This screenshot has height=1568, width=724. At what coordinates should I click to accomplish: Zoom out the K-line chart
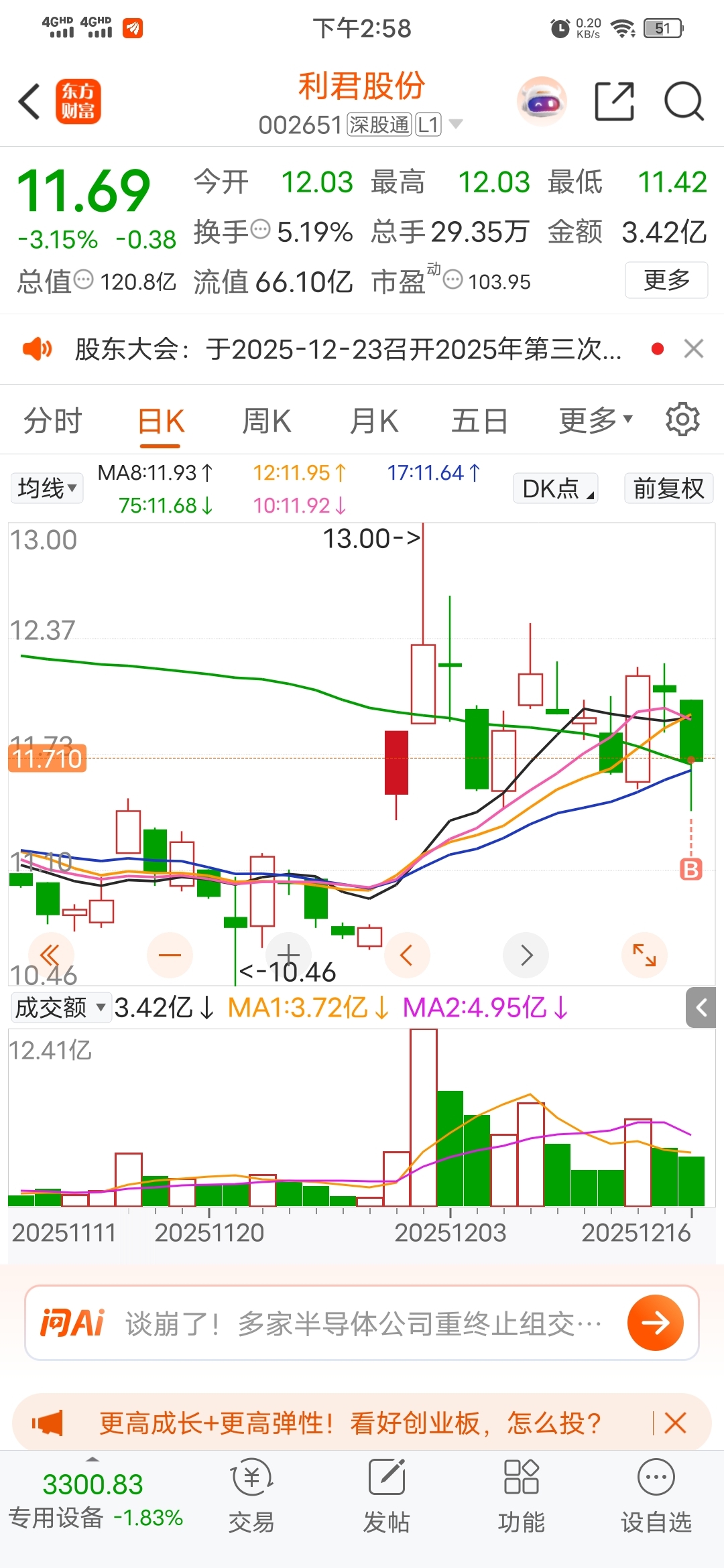(170, 955)
